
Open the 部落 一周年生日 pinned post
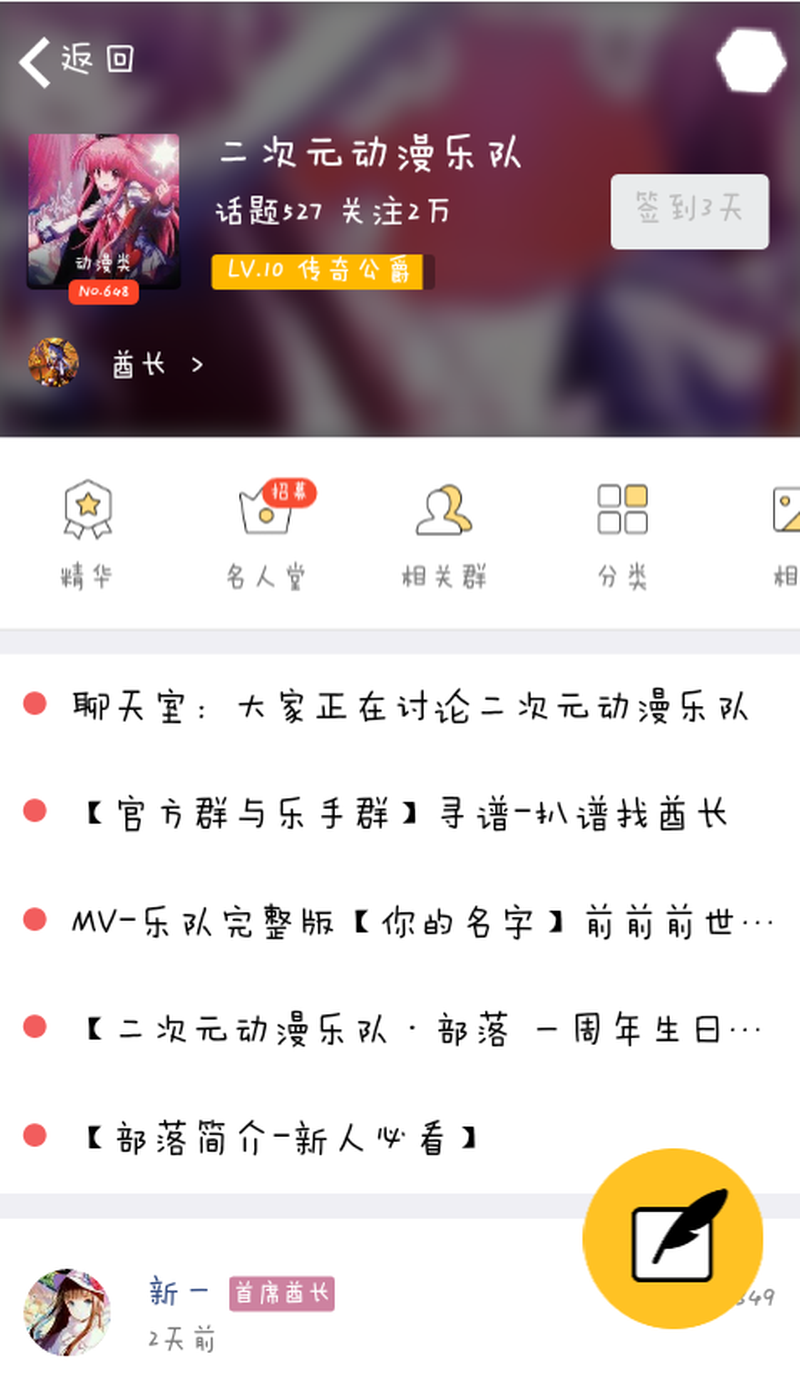(x=420, y=1028)
